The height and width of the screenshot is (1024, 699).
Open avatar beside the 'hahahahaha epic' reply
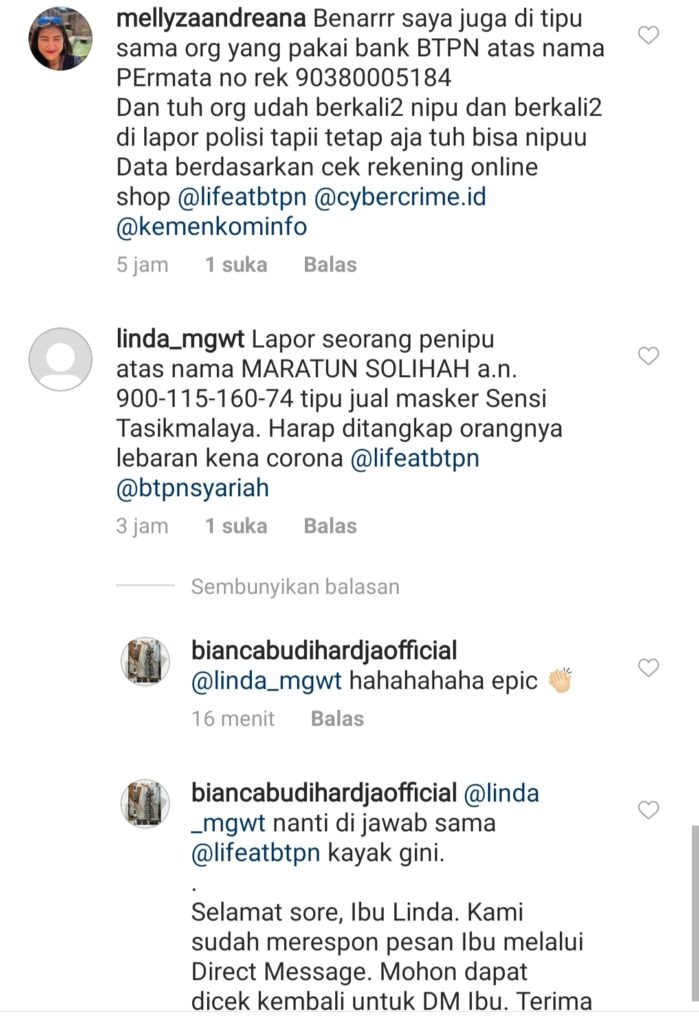(x=145, y=661)
